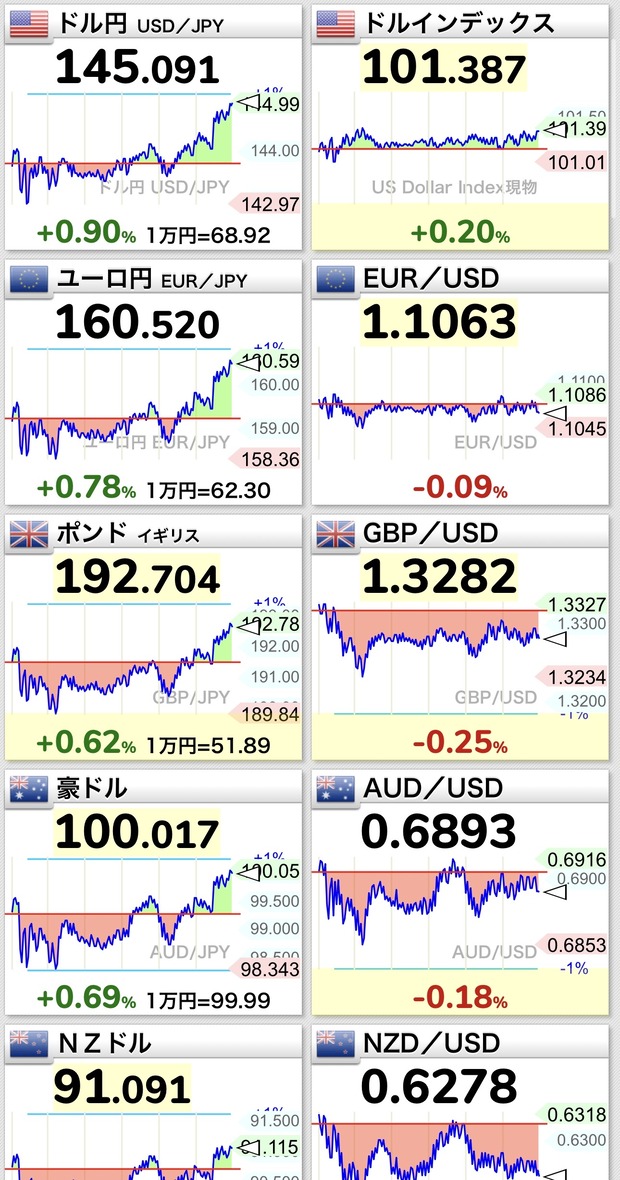Open the GBP/USD chart card
620x1180 pixels.
[x=460, y=637]
